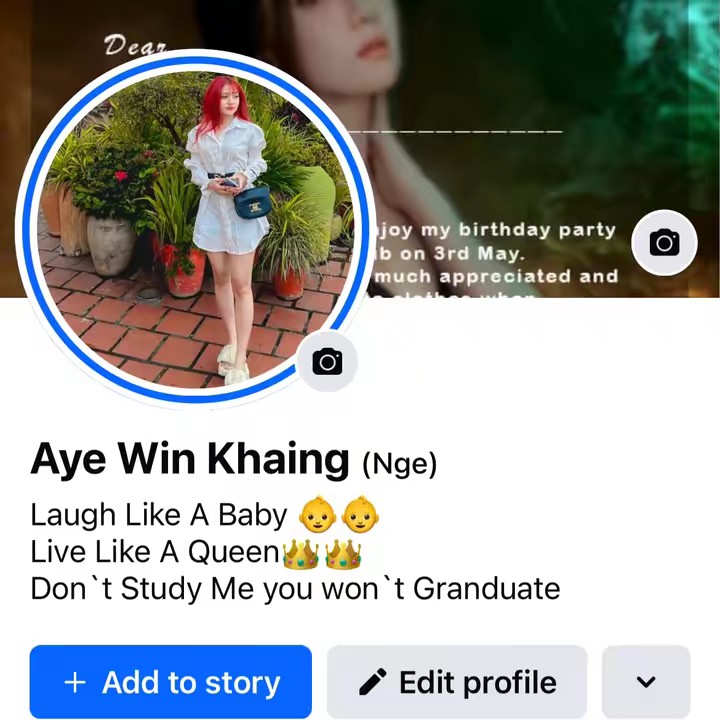
Task: View the circular profile picture
Action: click(190, 225)
